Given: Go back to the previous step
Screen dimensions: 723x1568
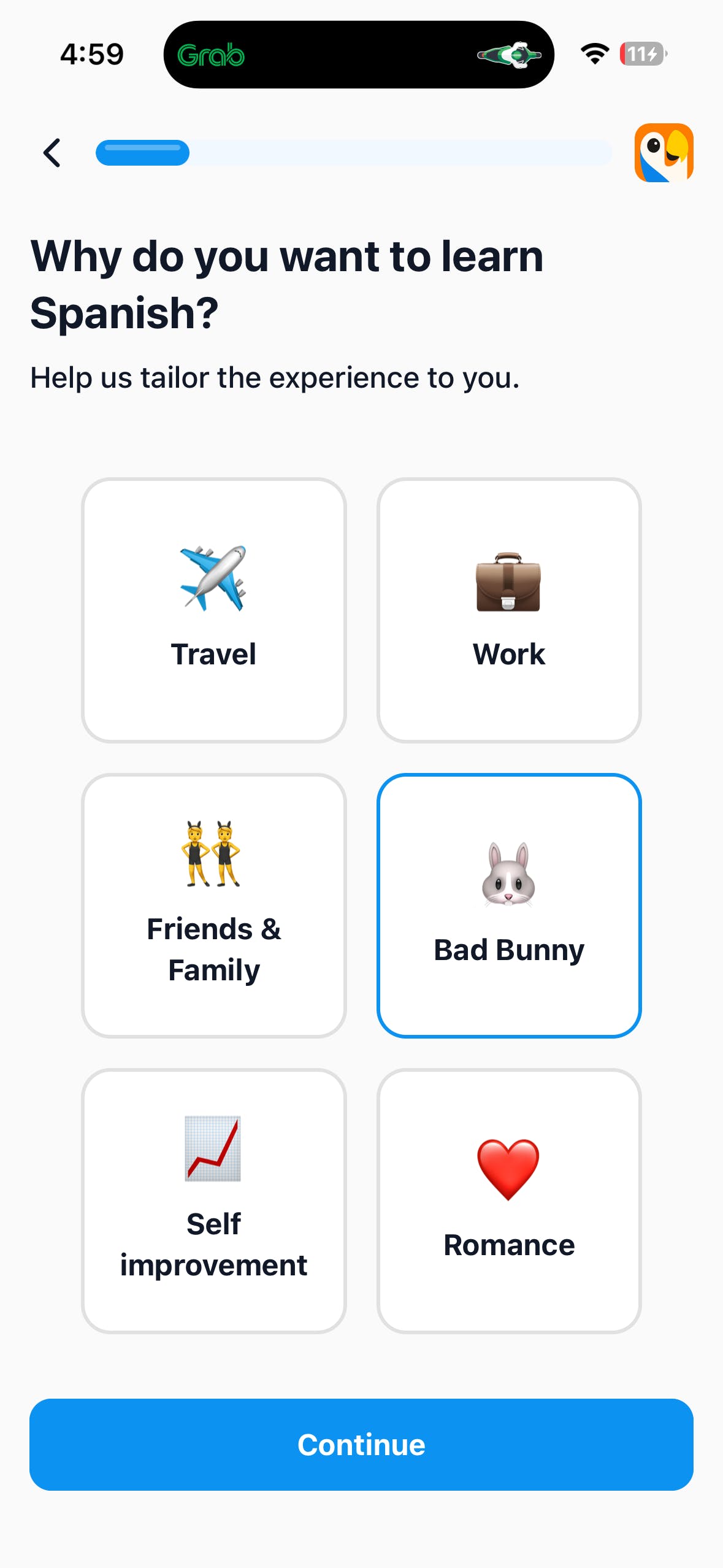Looking at the screenshot, I should pyautogui.click(x=53, y=153).
